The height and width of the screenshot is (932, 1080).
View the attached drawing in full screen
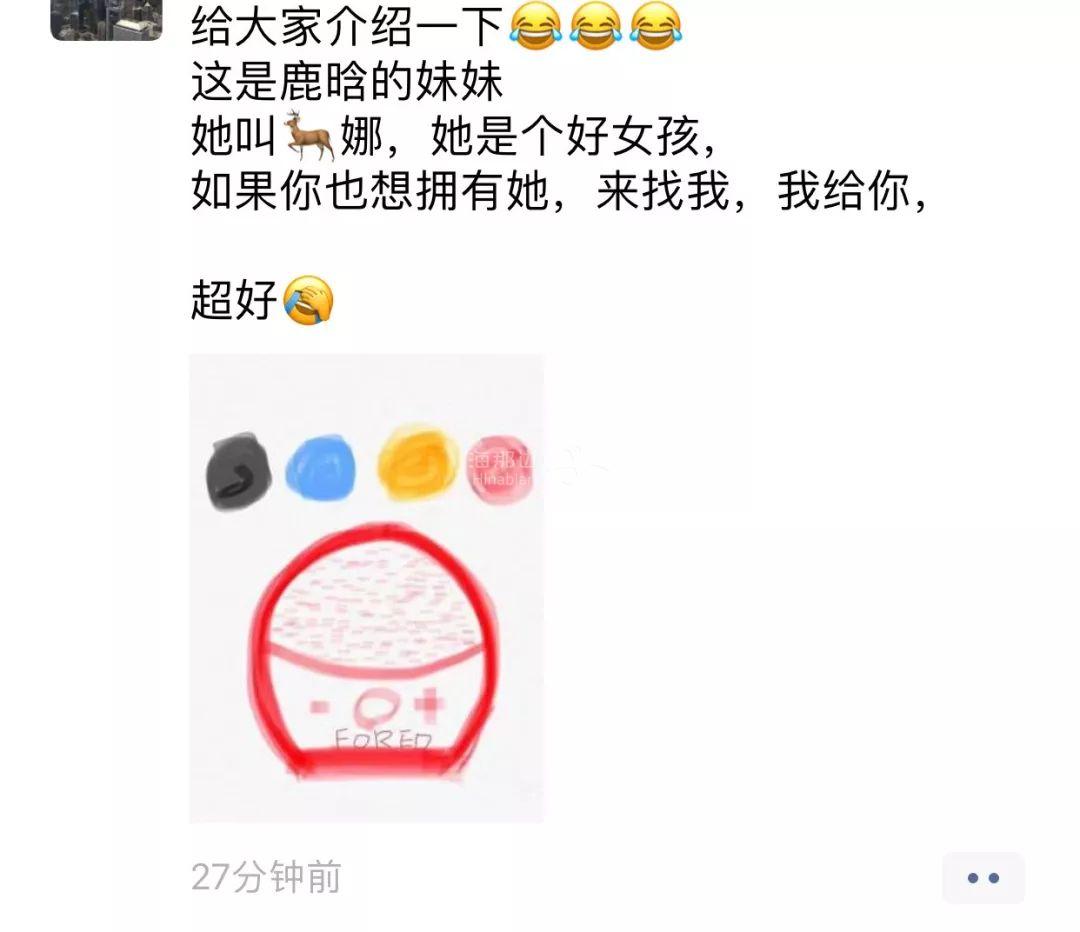pyautogui.click(x=366, y=588)
